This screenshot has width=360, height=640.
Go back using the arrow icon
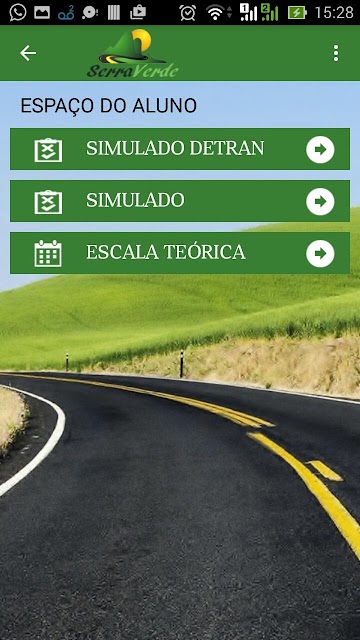click(x=28, y=53)
